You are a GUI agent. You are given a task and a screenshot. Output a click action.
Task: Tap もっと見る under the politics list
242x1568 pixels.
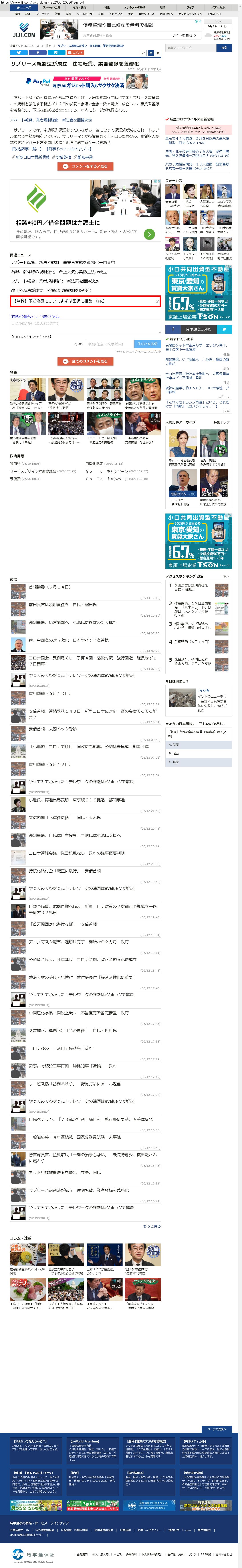[152, 1226]
